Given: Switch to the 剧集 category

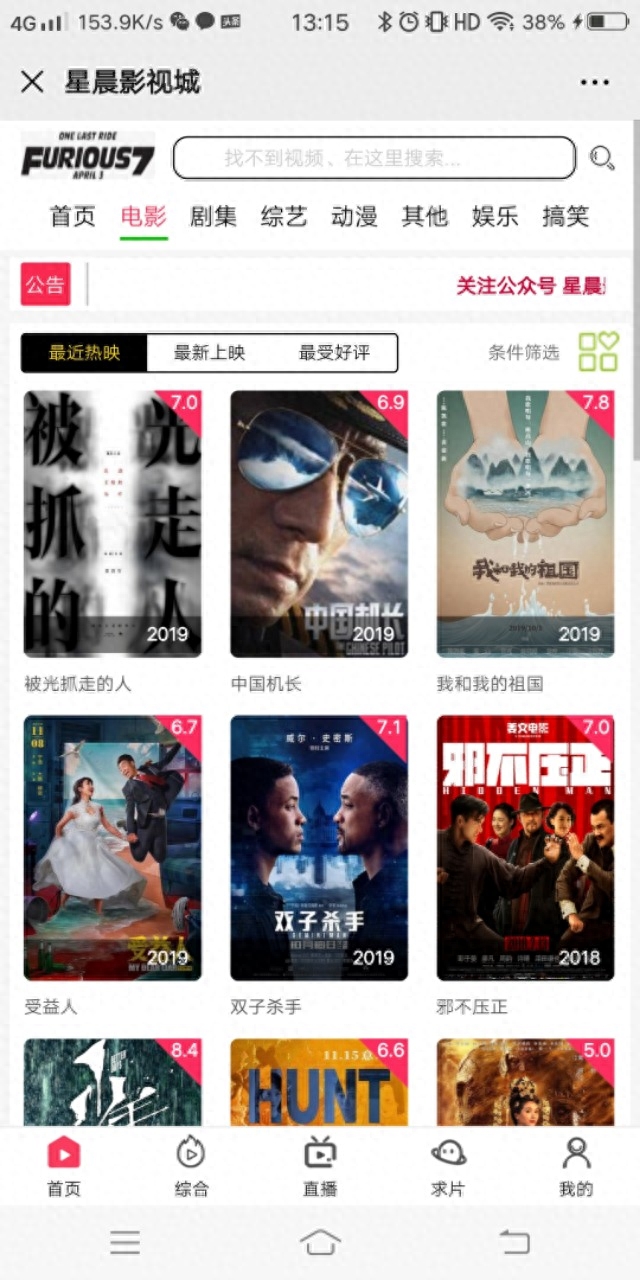Looking at the screenshot, I should (x=213, y=216).
